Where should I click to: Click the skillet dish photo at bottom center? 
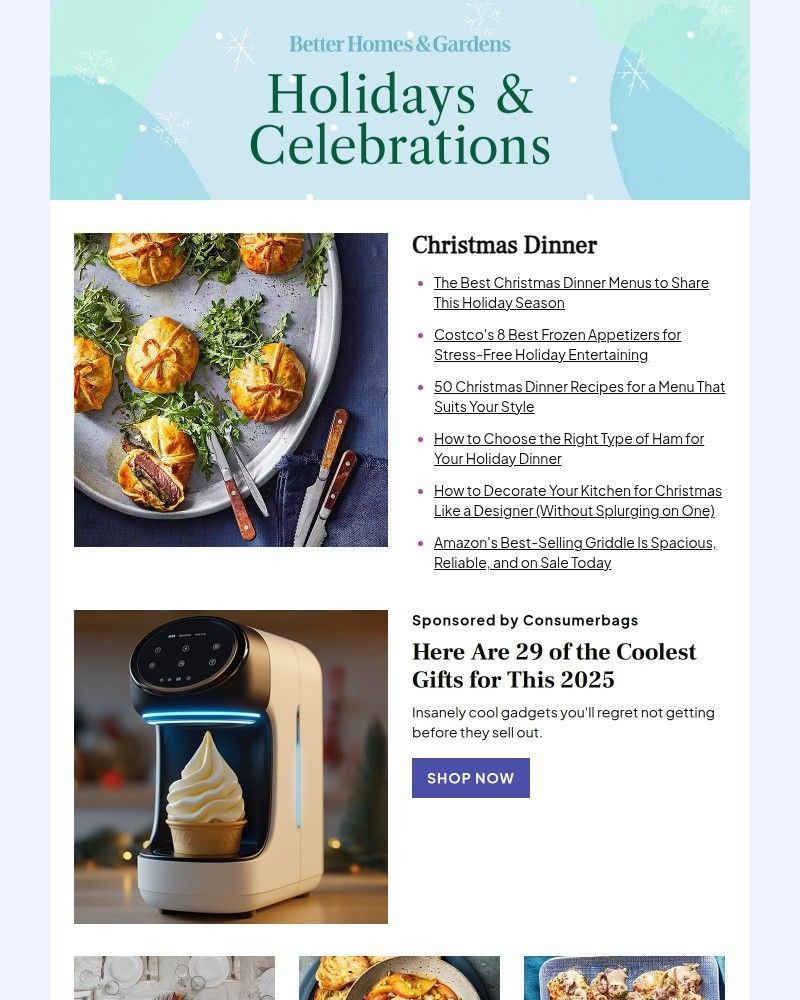399,978
